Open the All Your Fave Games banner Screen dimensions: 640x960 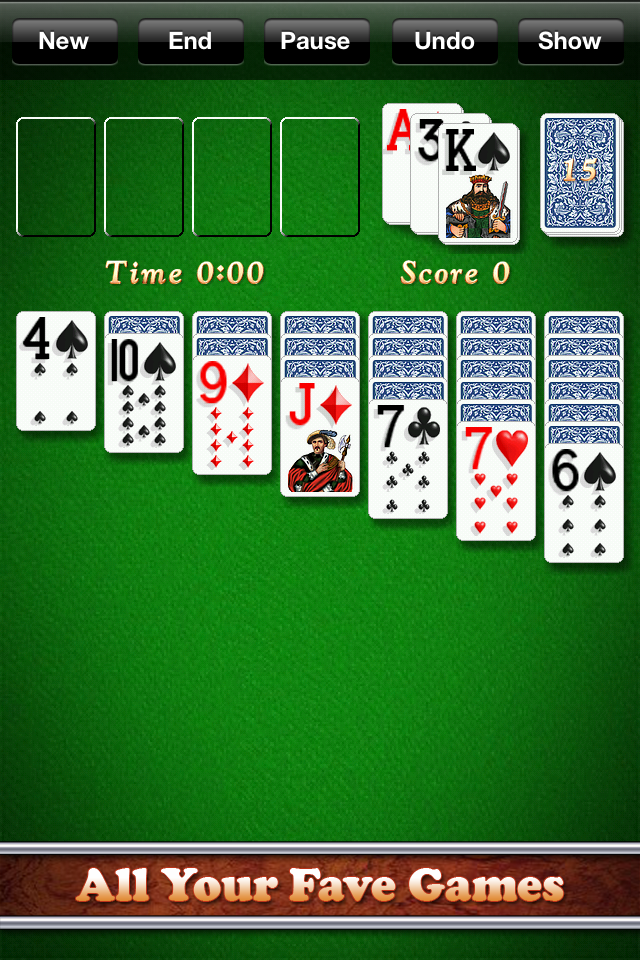coord(320,886)
